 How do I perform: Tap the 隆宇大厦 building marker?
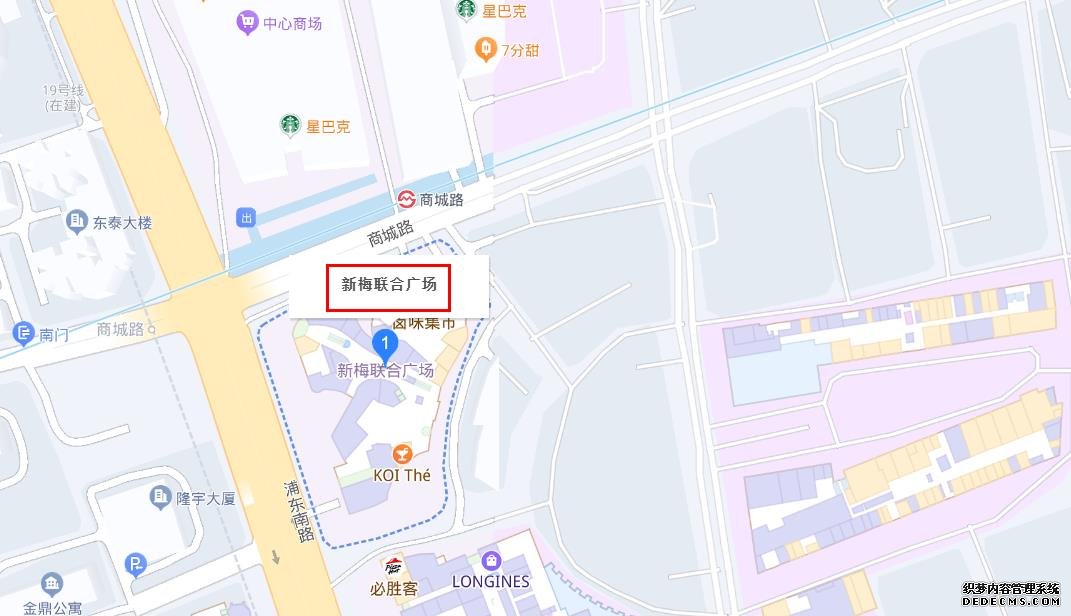[x=160, y=496]
